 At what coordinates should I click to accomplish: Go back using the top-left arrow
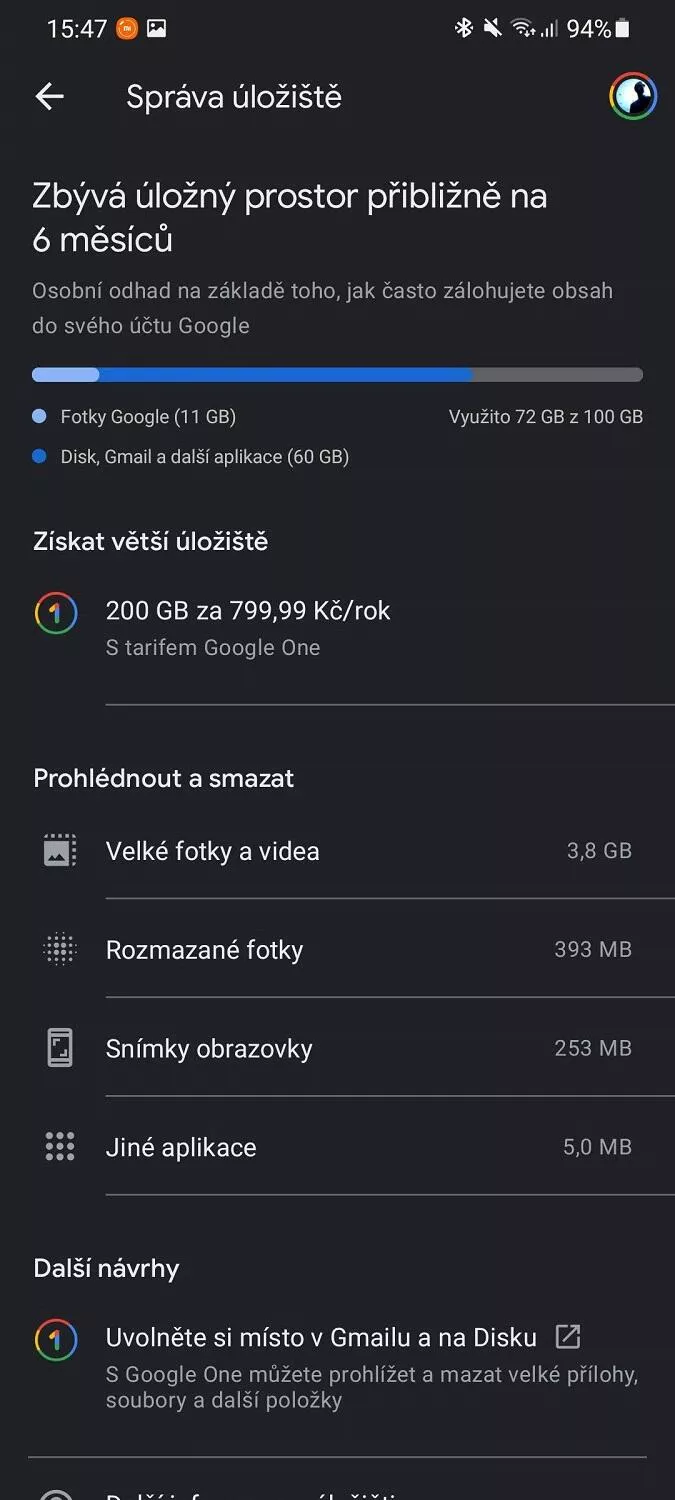click(x=49, y=96)
